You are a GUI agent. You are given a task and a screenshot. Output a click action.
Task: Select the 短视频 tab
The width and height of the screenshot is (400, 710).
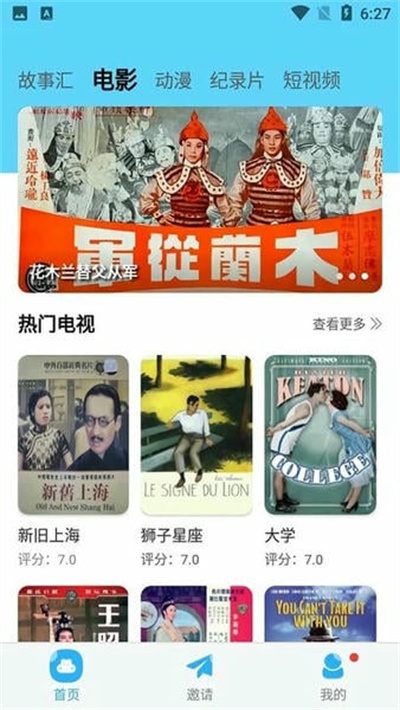click(312, 81)
